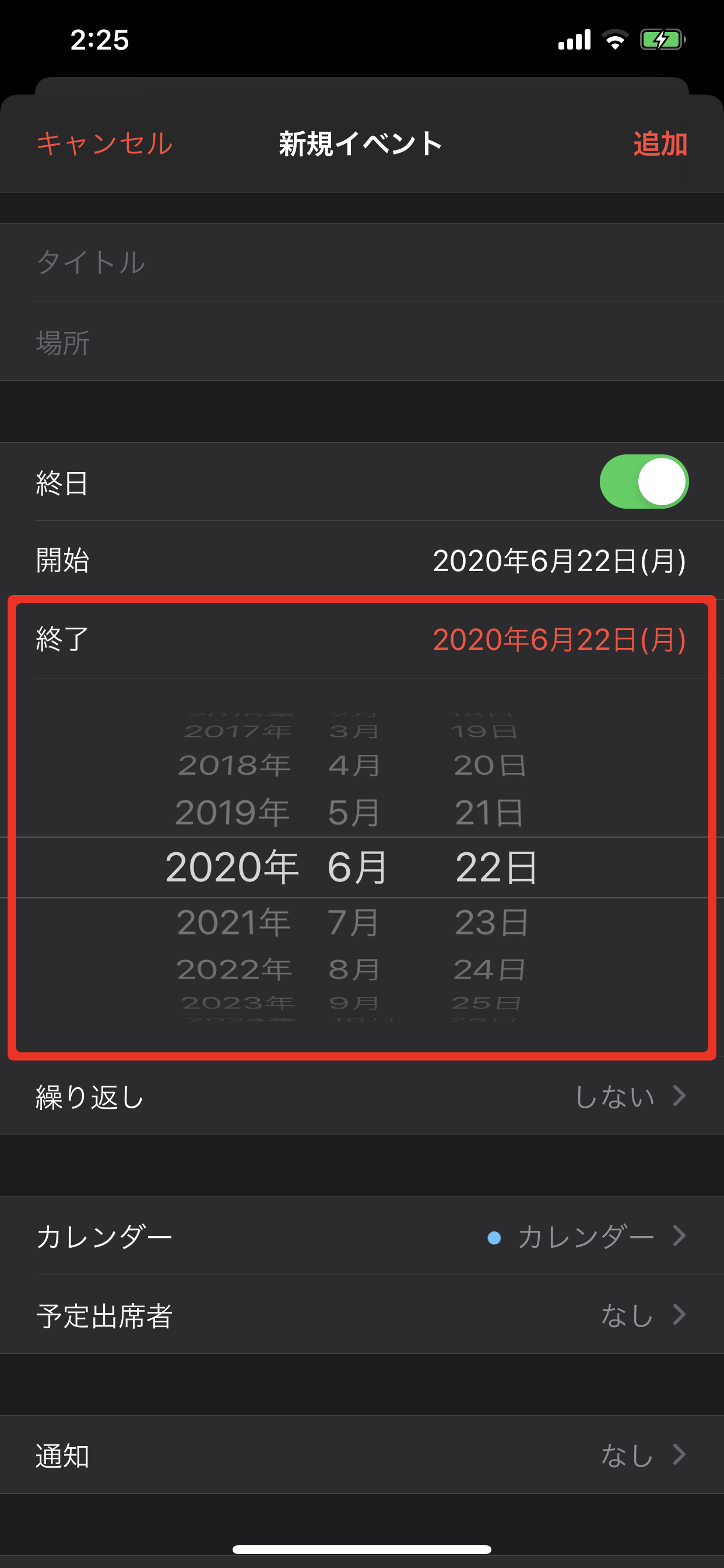Choose 21日 in the date picker

pyautogui.click(x=489, y=812)
